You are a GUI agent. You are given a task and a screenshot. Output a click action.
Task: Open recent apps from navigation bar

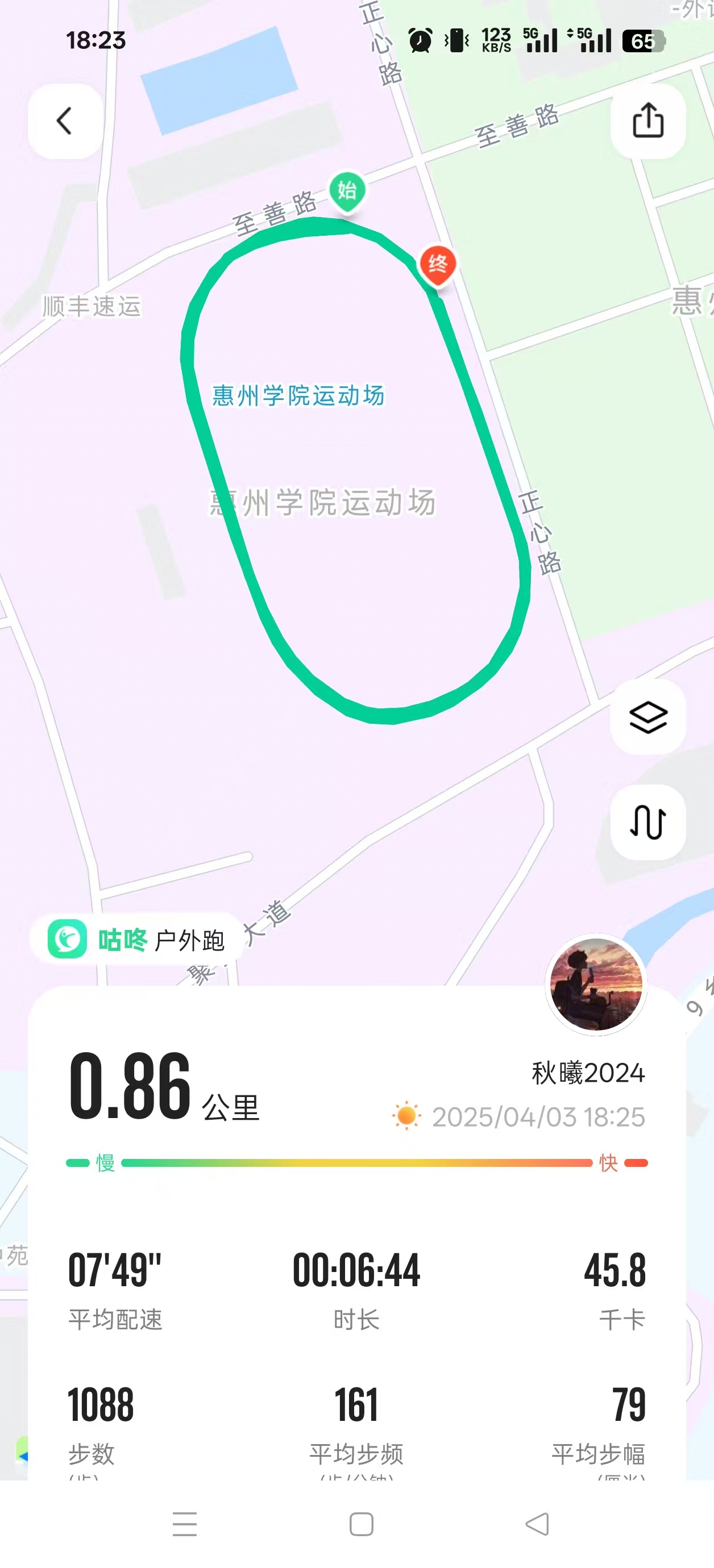point(185,1524)
